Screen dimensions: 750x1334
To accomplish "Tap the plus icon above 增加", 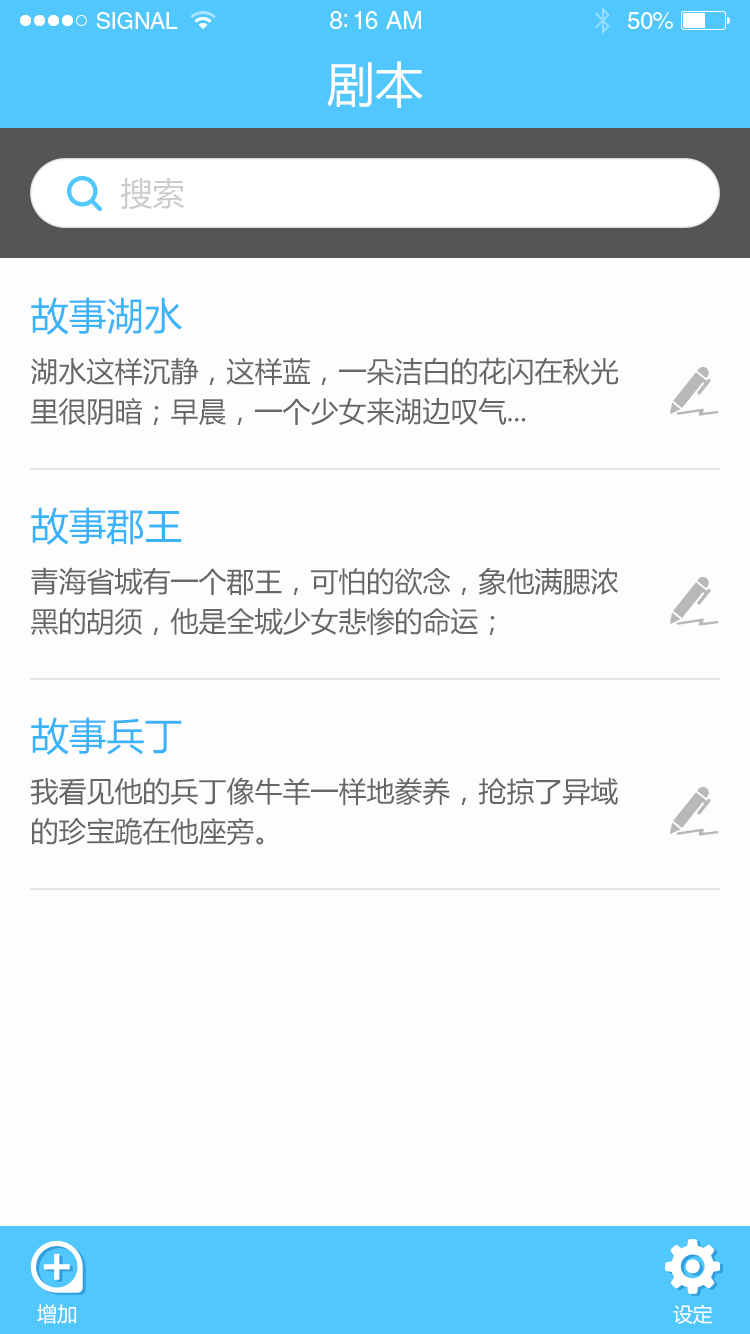I will point(56,1266).
